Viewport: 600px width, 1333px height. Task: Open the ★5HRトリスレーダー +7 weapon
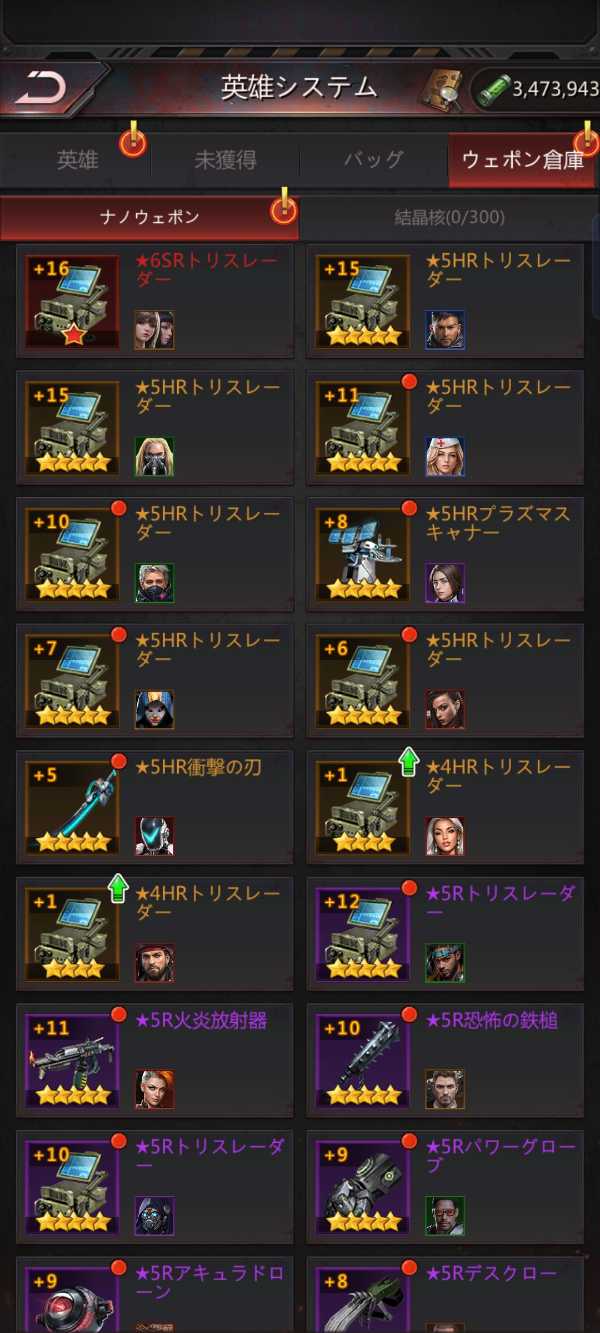(x=155, y=680)
